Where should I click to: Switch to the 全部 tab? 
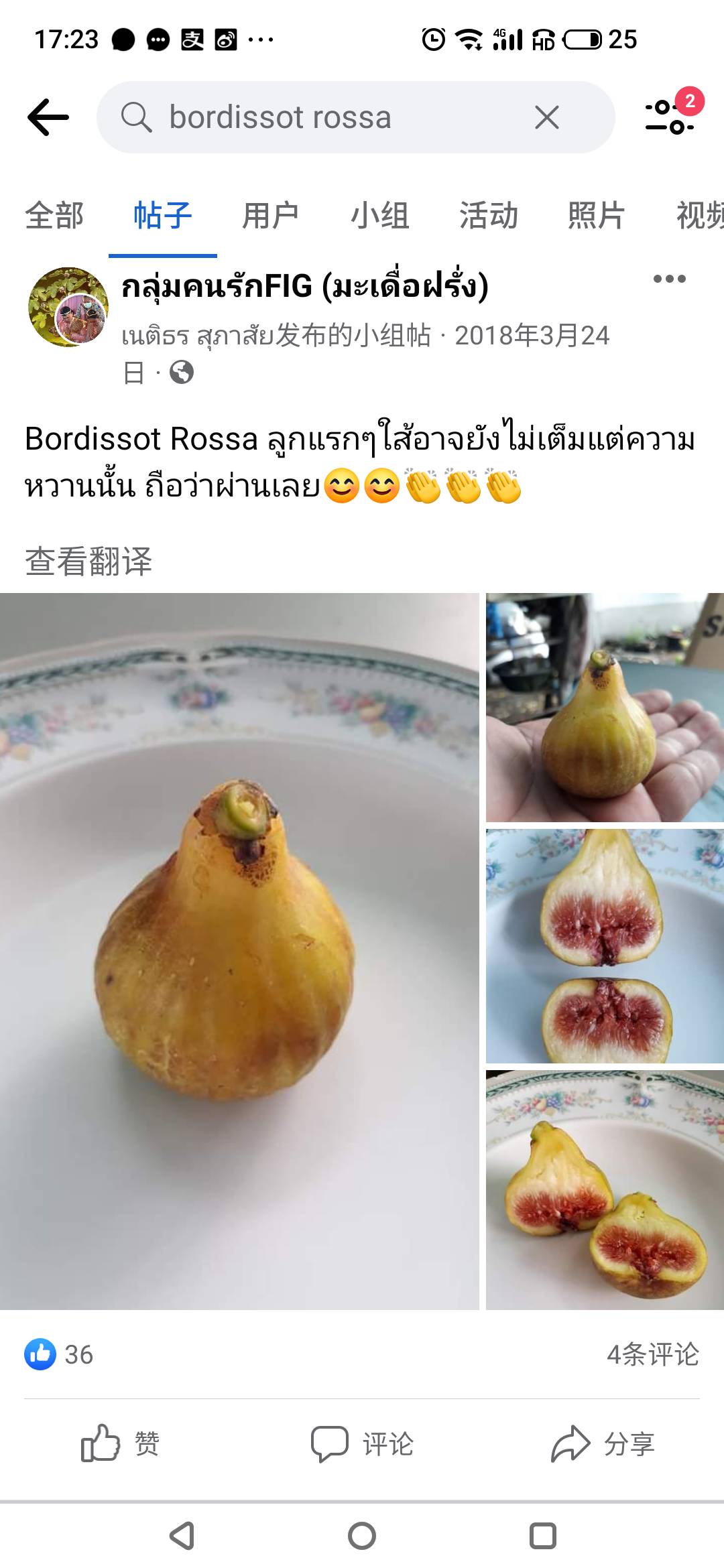tap(54, 216)
